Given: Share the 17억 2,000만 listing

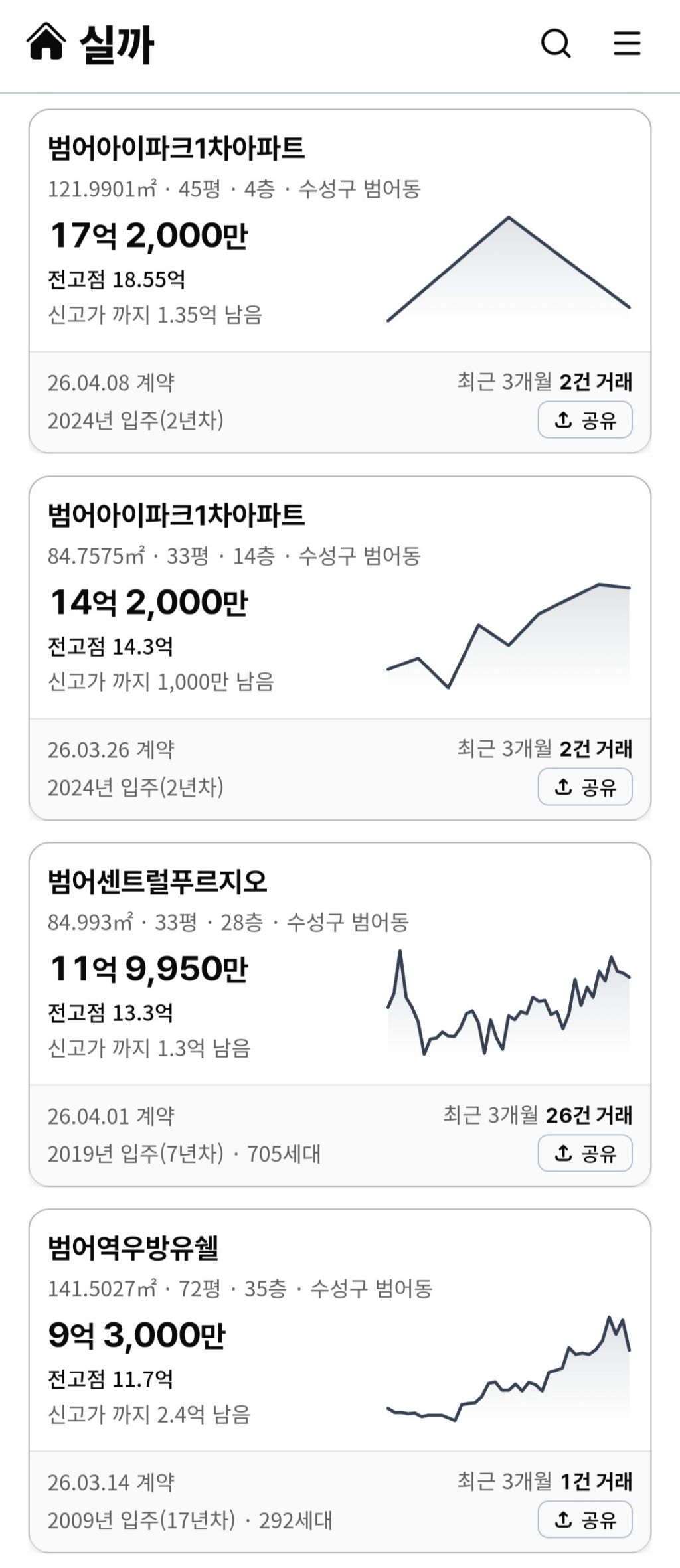Looking at the screenshot, I should [x=585, y=420].
